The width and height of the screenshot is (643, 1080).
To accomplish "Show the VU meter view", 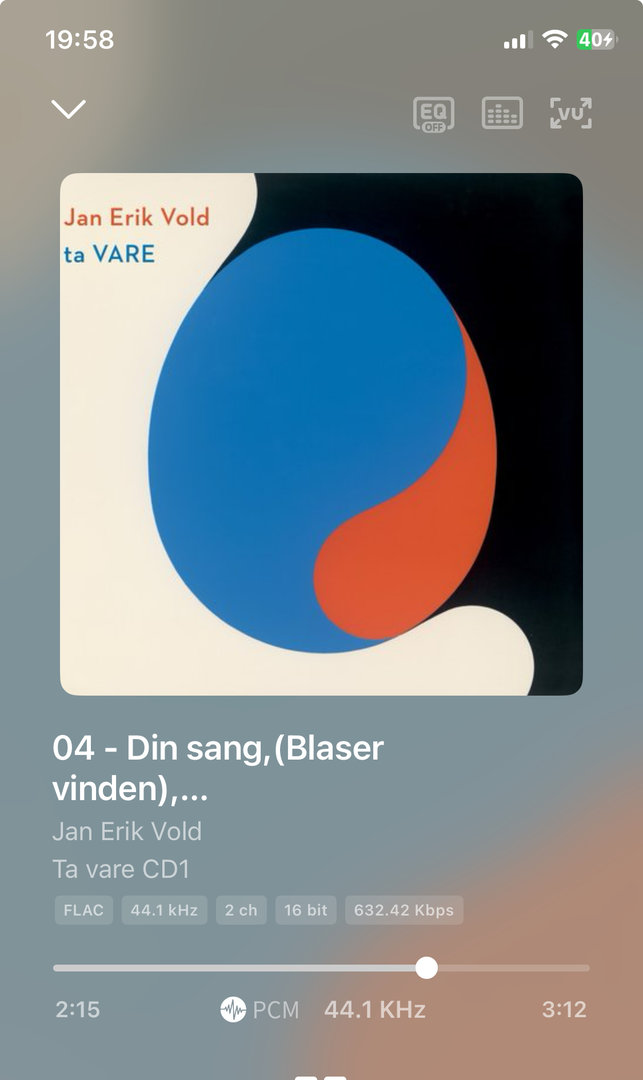I will coord(571,113).
